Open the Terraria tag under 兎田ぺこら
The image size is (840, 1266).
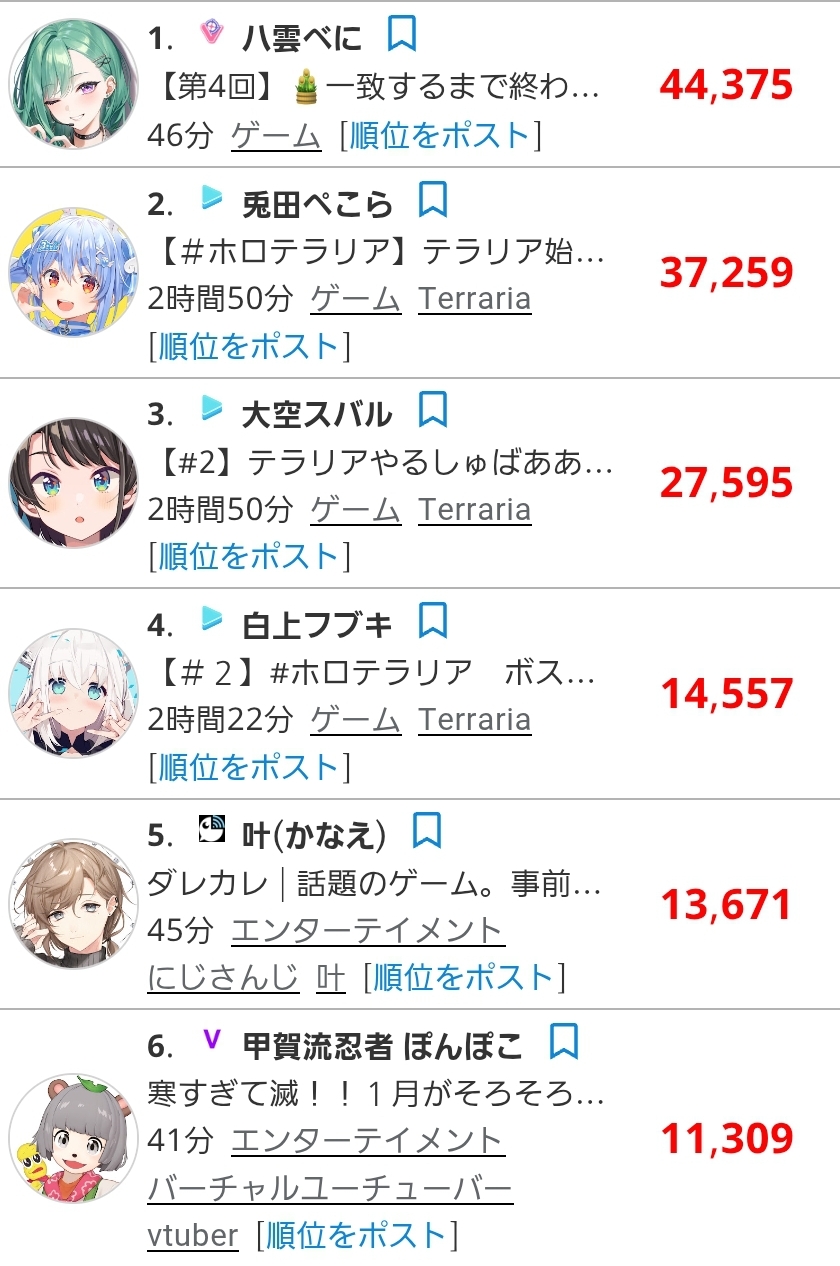pos(474,300)
